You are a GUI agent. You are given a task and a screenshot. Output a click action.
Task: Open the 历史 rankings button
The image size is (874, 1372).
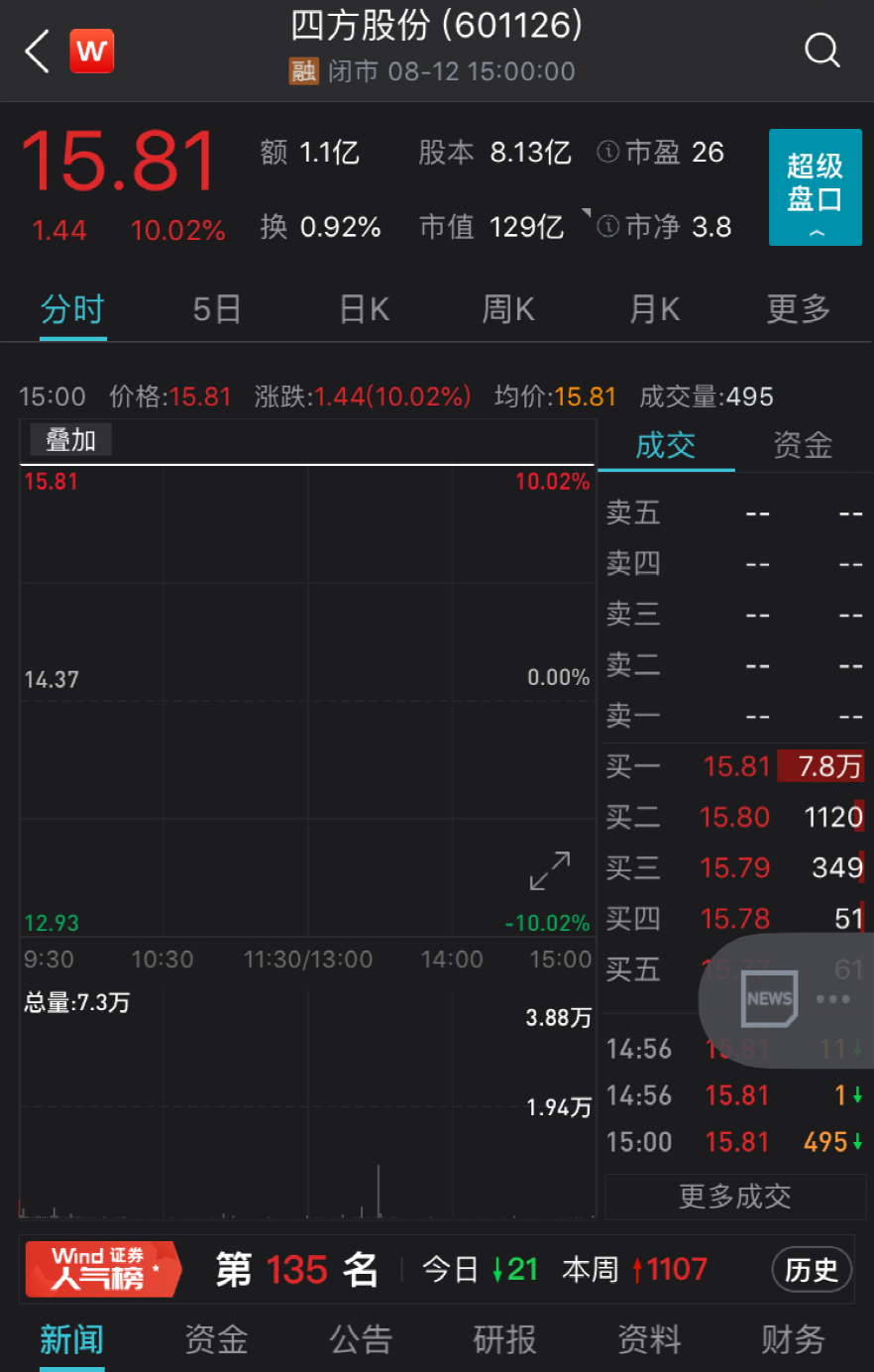[x=812, y=1269]
